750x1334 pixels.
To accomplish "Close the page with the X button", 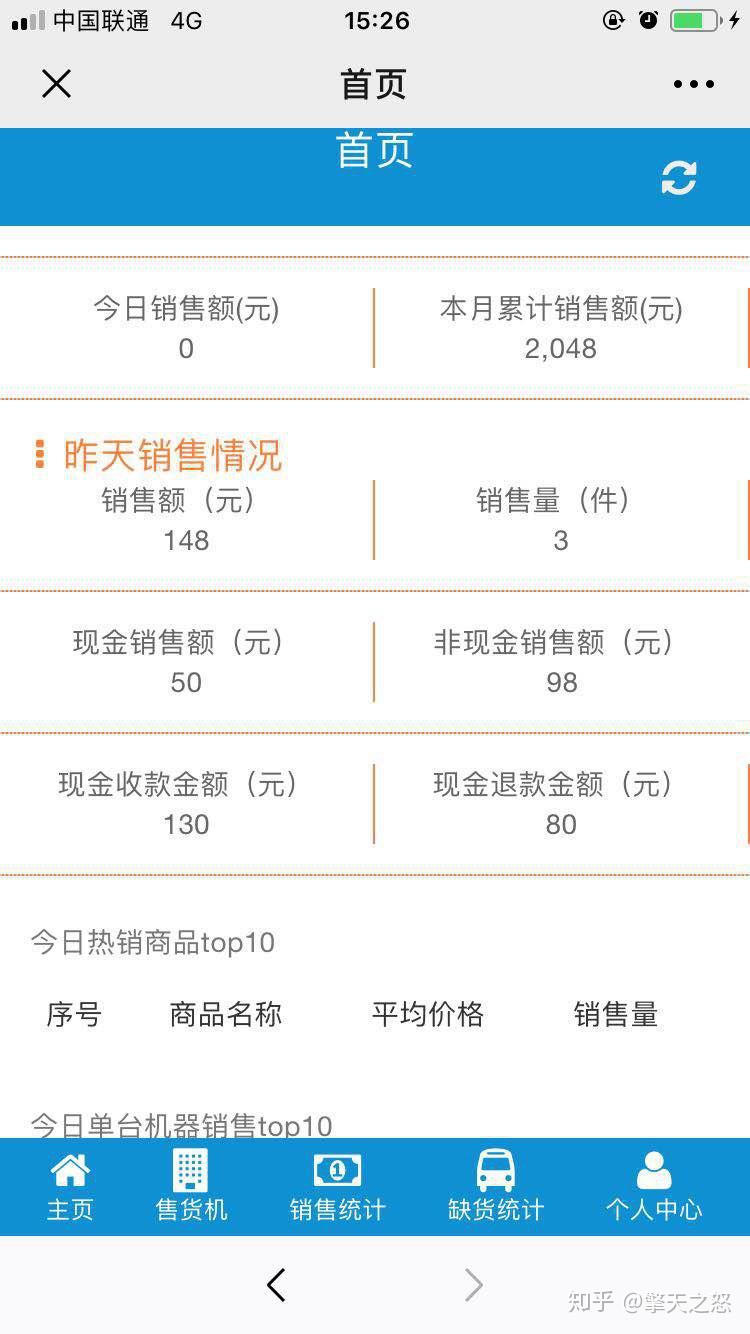I will tap(56, 84).
